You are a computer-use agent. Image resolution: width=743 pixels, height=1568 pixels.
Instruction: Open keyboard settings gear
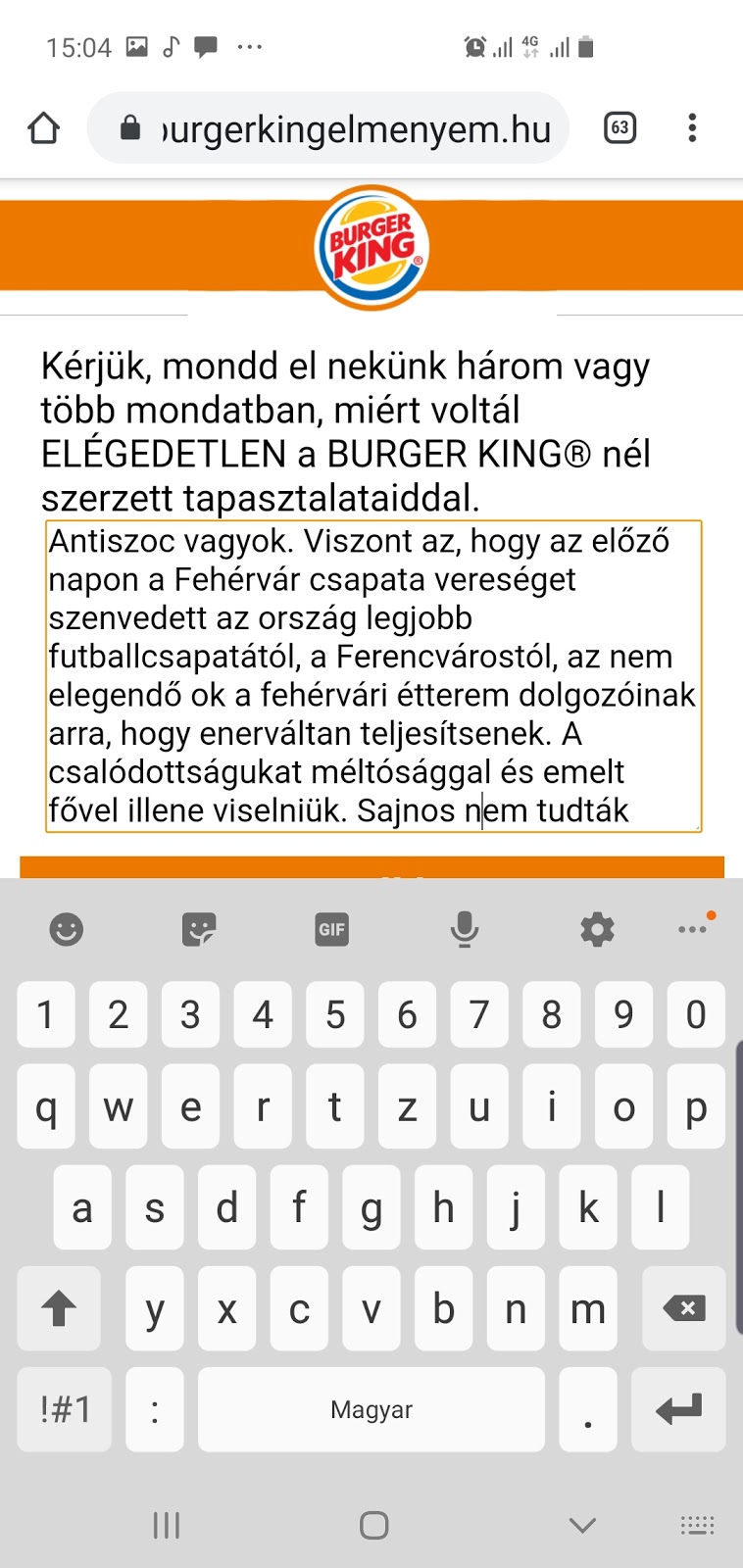click(597, 929)
